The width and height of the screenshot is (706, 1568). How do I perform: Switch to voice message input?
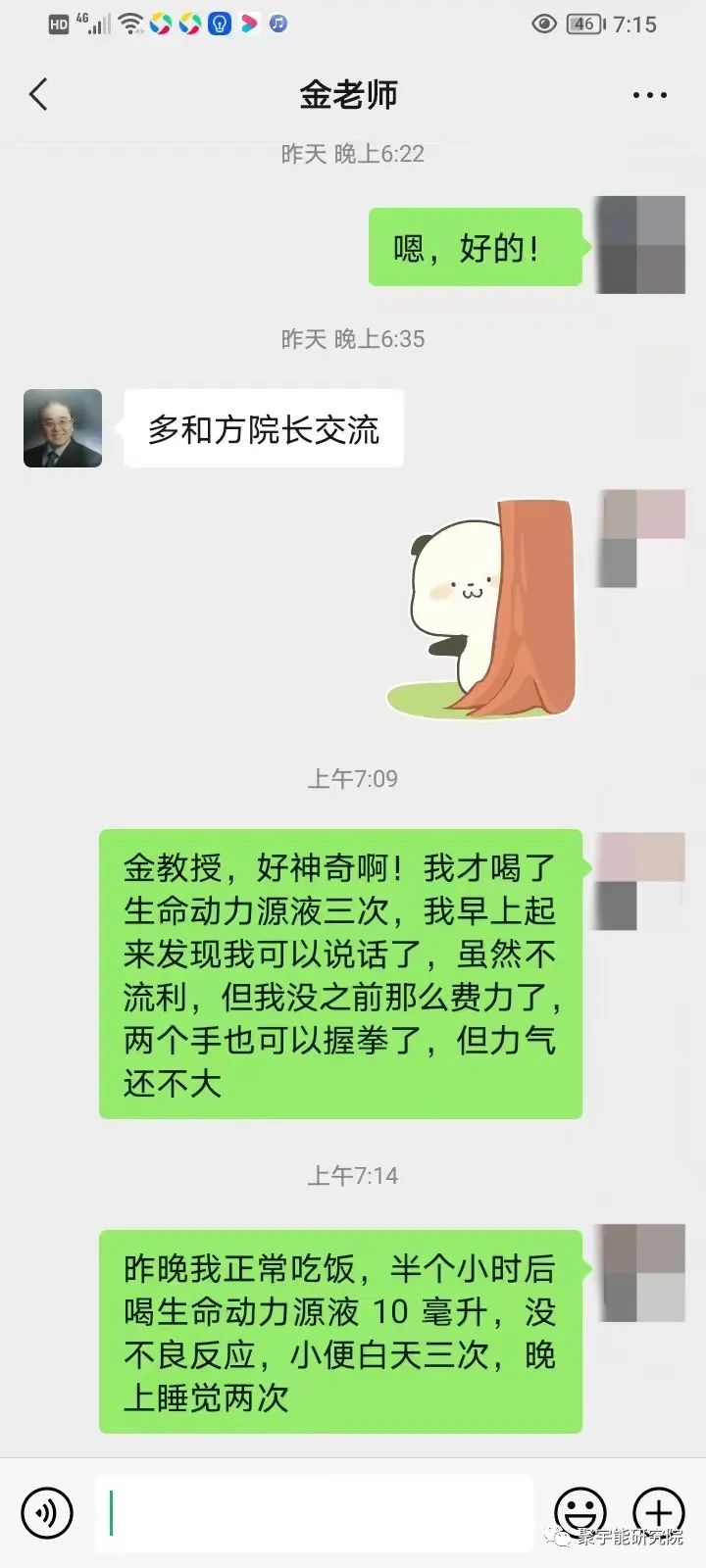tap(46, 1512)
